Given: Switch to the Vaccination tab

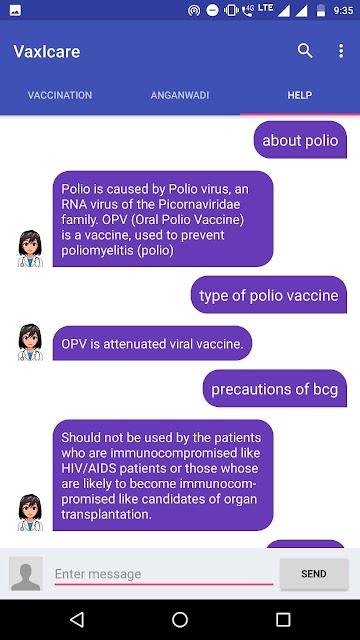Looking at the screenshot, I should (x=60, y=96).
